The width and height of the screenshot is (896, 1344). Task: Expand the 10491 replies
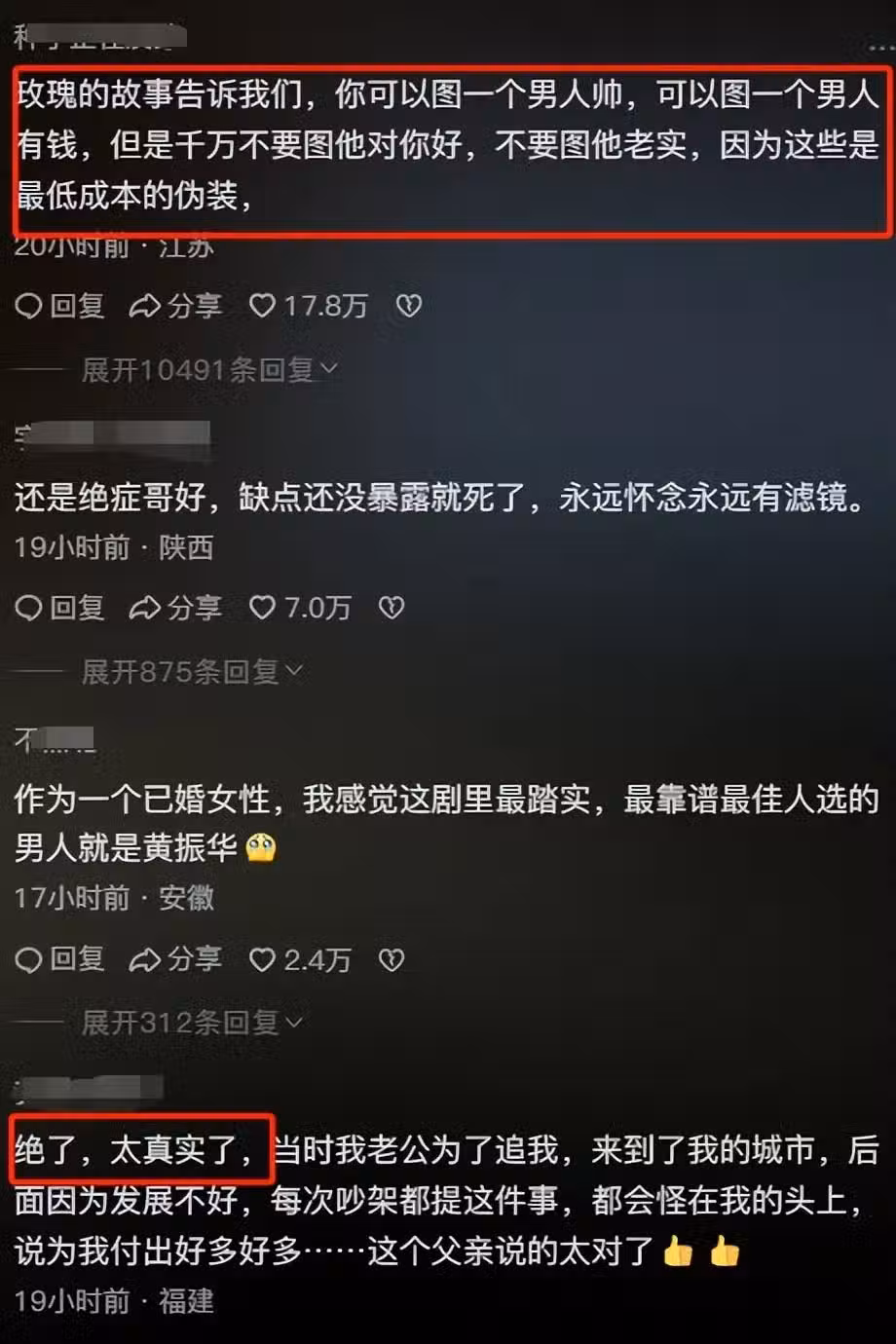point(208,369)
